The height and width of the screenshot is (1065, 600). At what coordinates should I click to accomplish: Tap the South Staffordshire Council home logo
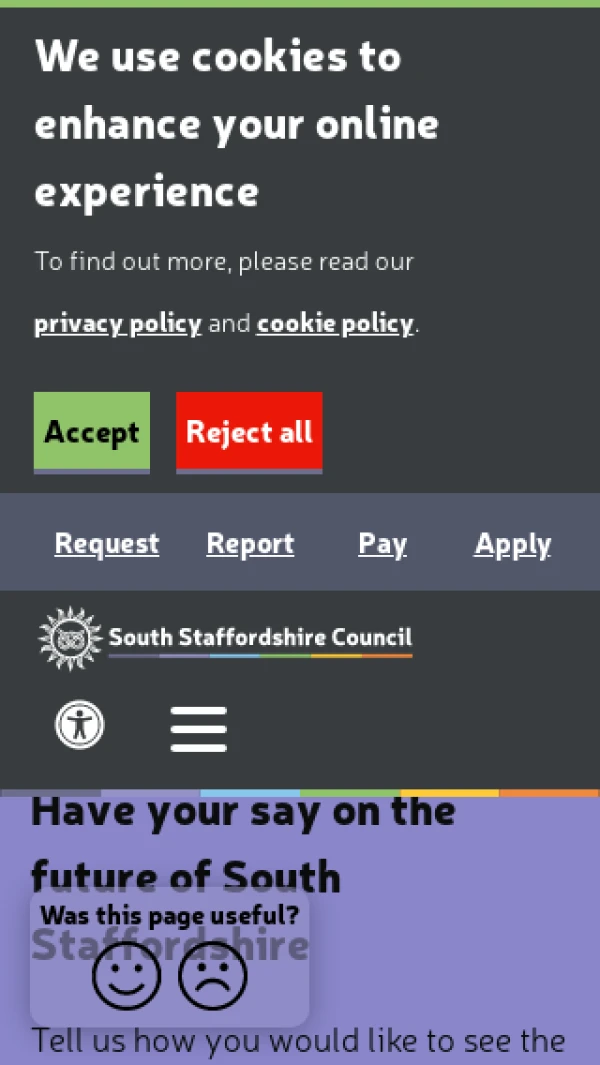pos(225,638)
